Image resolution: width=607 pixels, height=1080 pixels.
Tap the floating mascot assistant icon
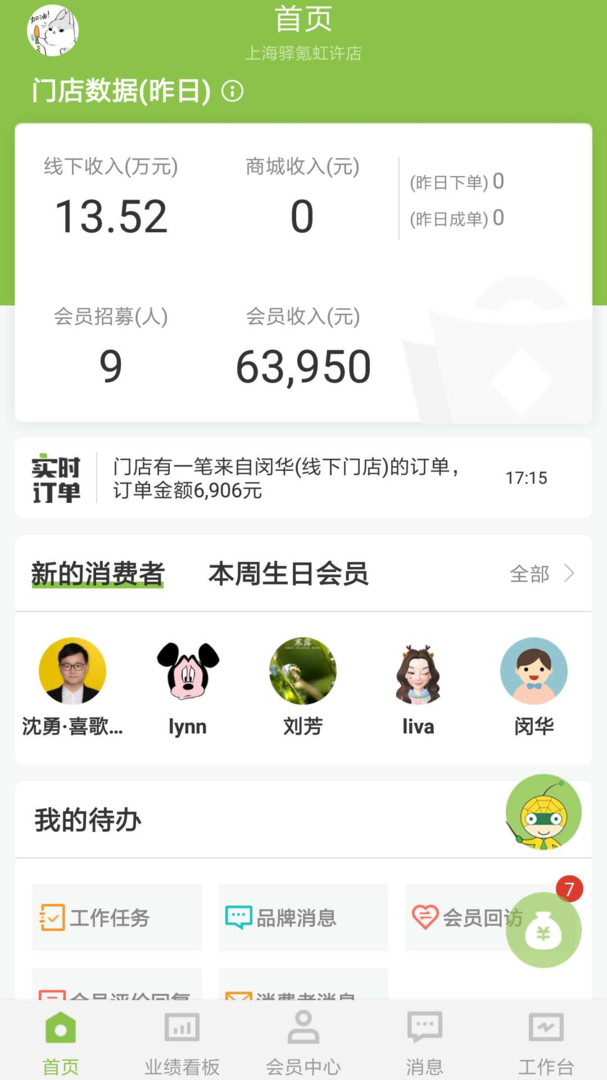(x=543, y=812)
